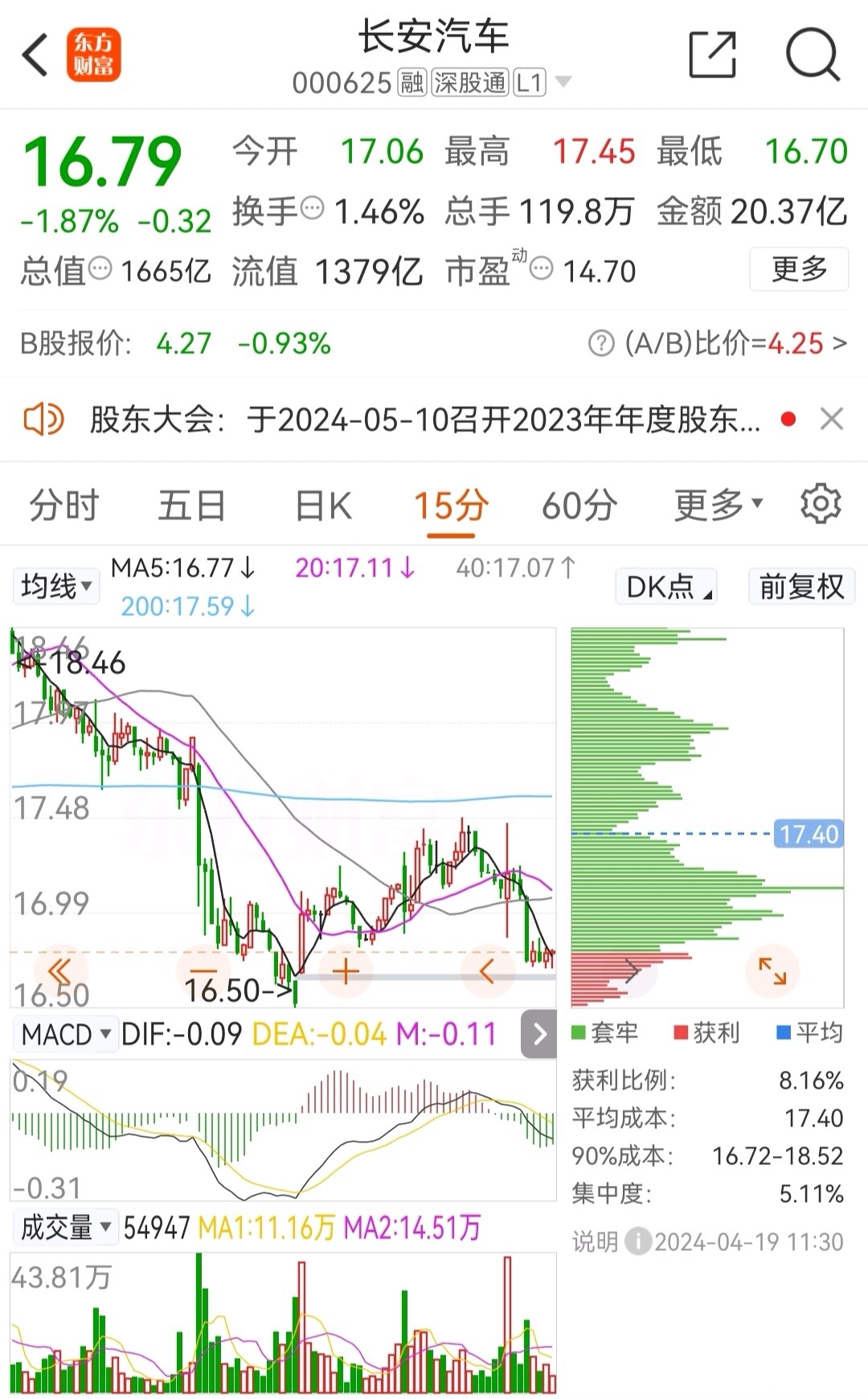
Task: Tap the 更多 button for more stock data
Action: click(799, 271)
